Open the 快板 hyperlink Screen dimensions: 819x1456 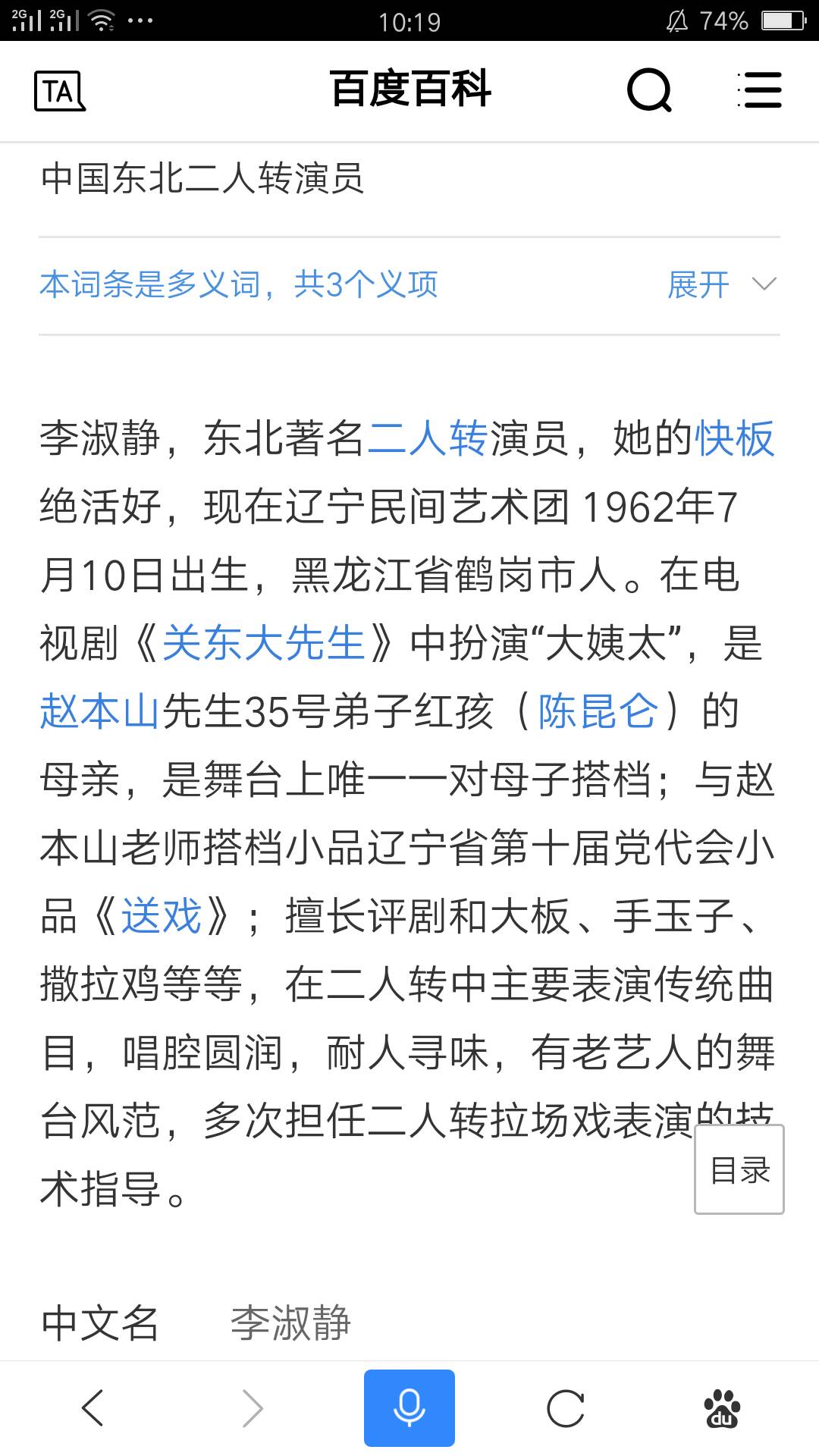click(x=733, y=440)
